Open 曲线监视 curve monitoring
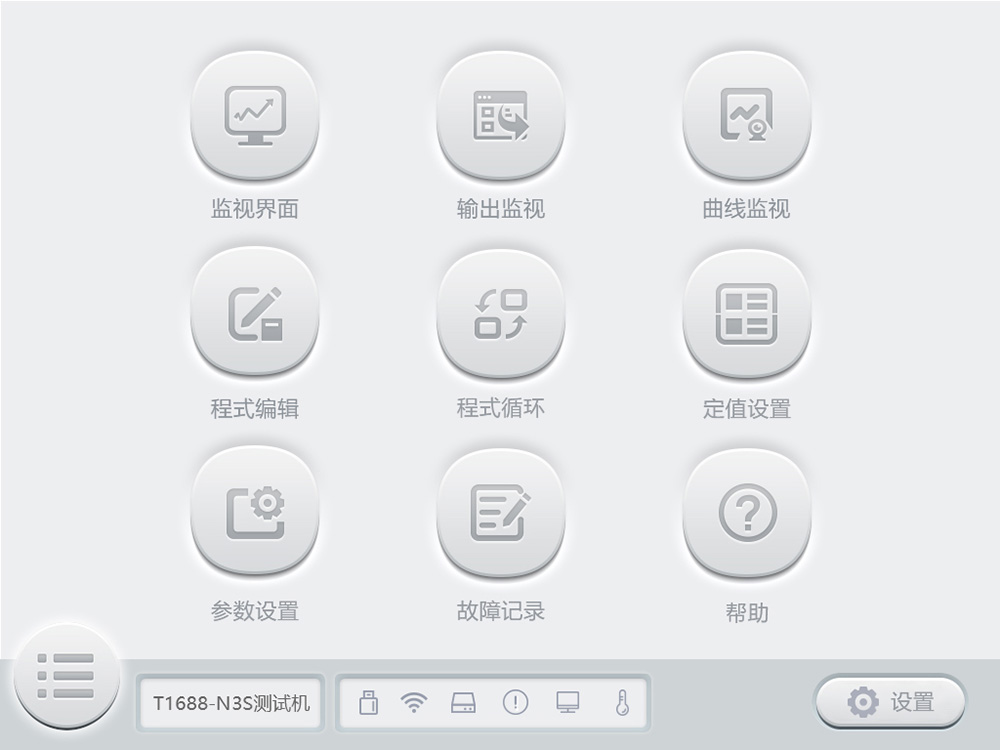The height and width of the screenshot is (750, 1000). pyautogui.click(x=746, y=116)
